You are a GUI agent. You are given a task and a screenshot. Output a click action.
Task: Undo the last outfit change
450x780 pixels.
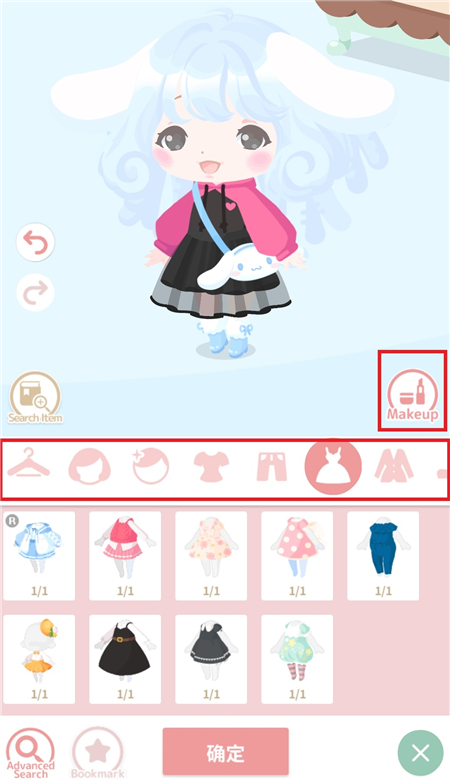pos(35,243)
